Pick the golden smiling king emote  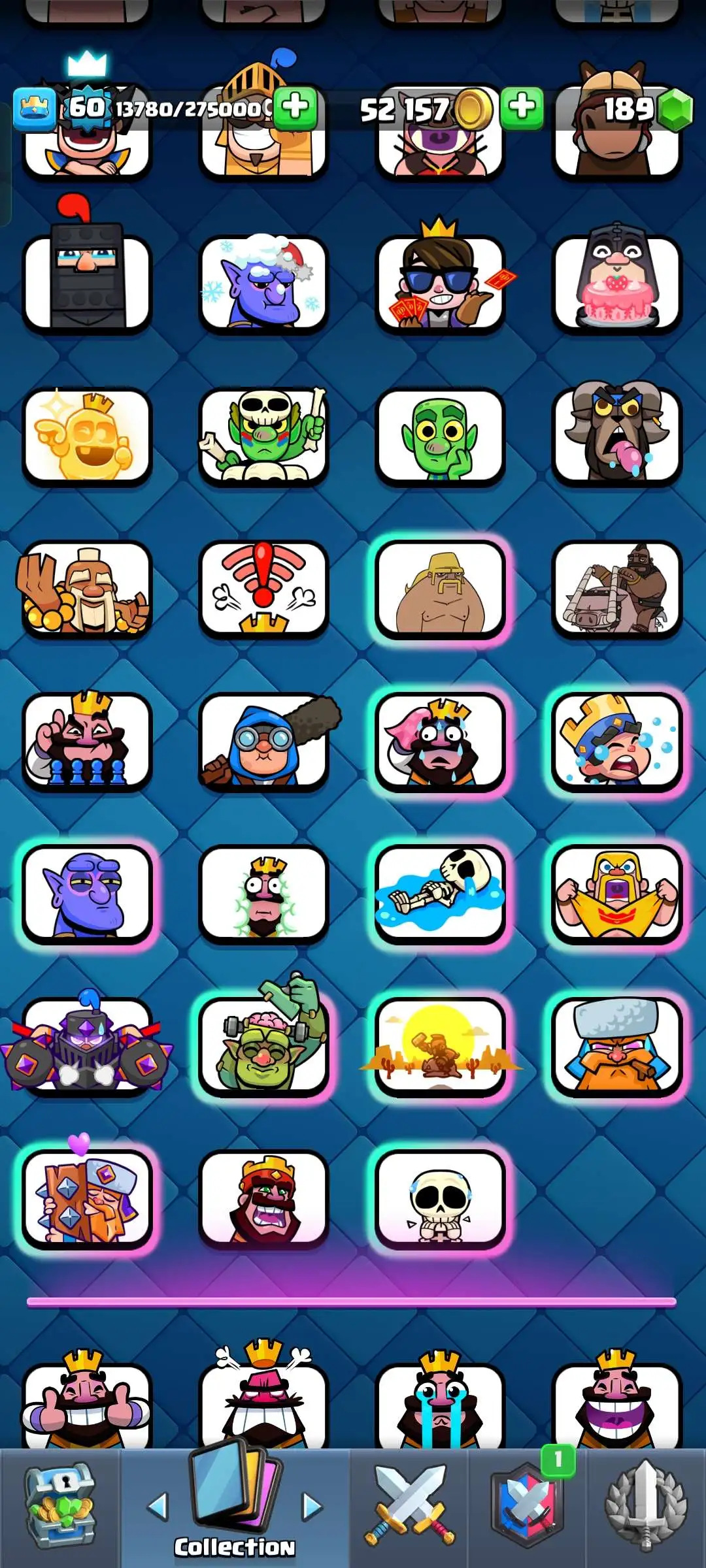tap(87, 436)
